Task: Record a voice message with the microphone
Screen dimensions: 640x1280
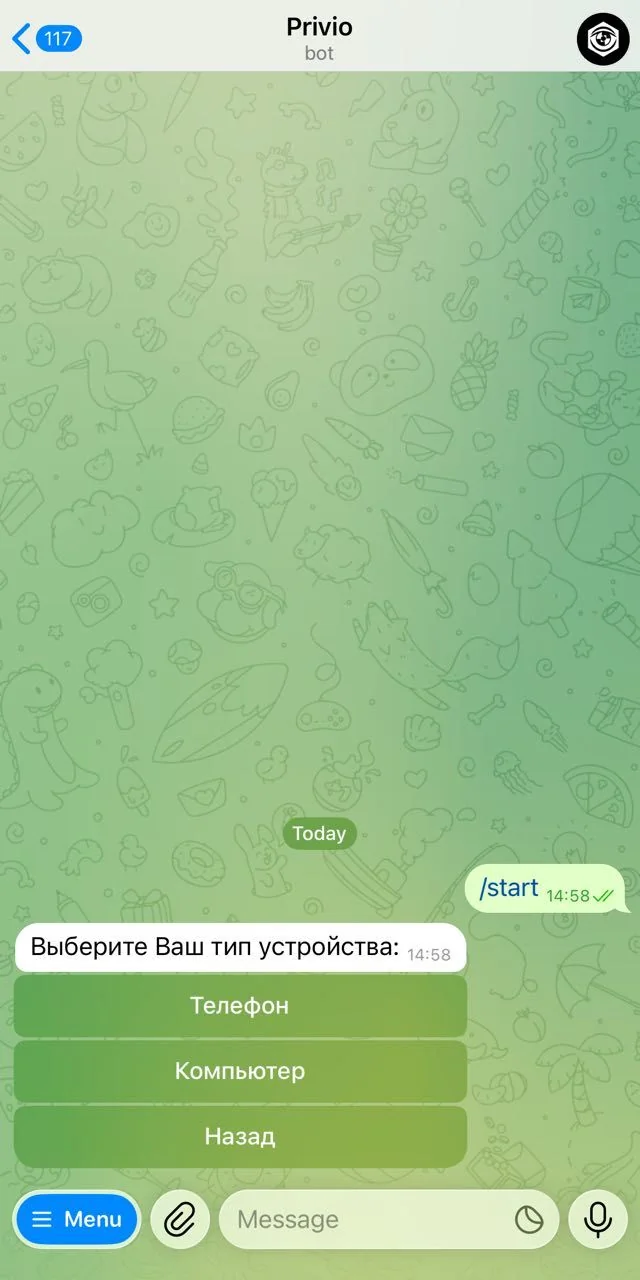Action: 598,1219
